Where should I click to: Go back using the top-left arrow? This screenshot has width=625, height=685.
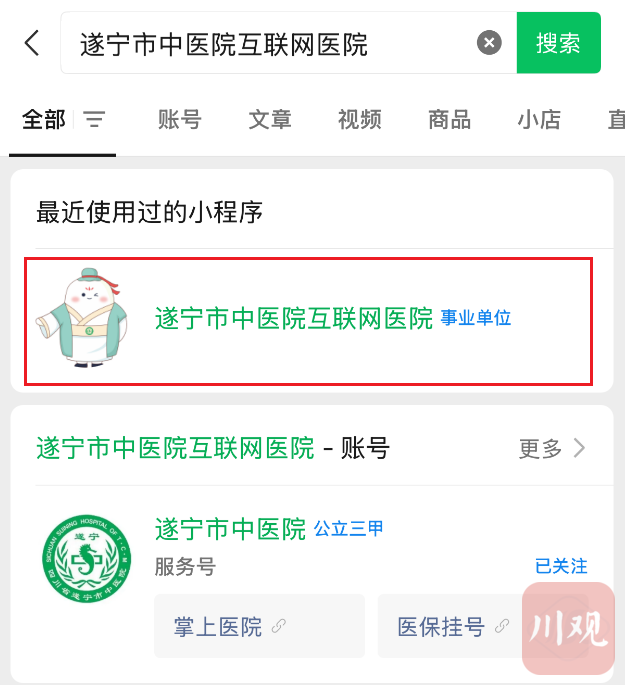coord(32,43)
